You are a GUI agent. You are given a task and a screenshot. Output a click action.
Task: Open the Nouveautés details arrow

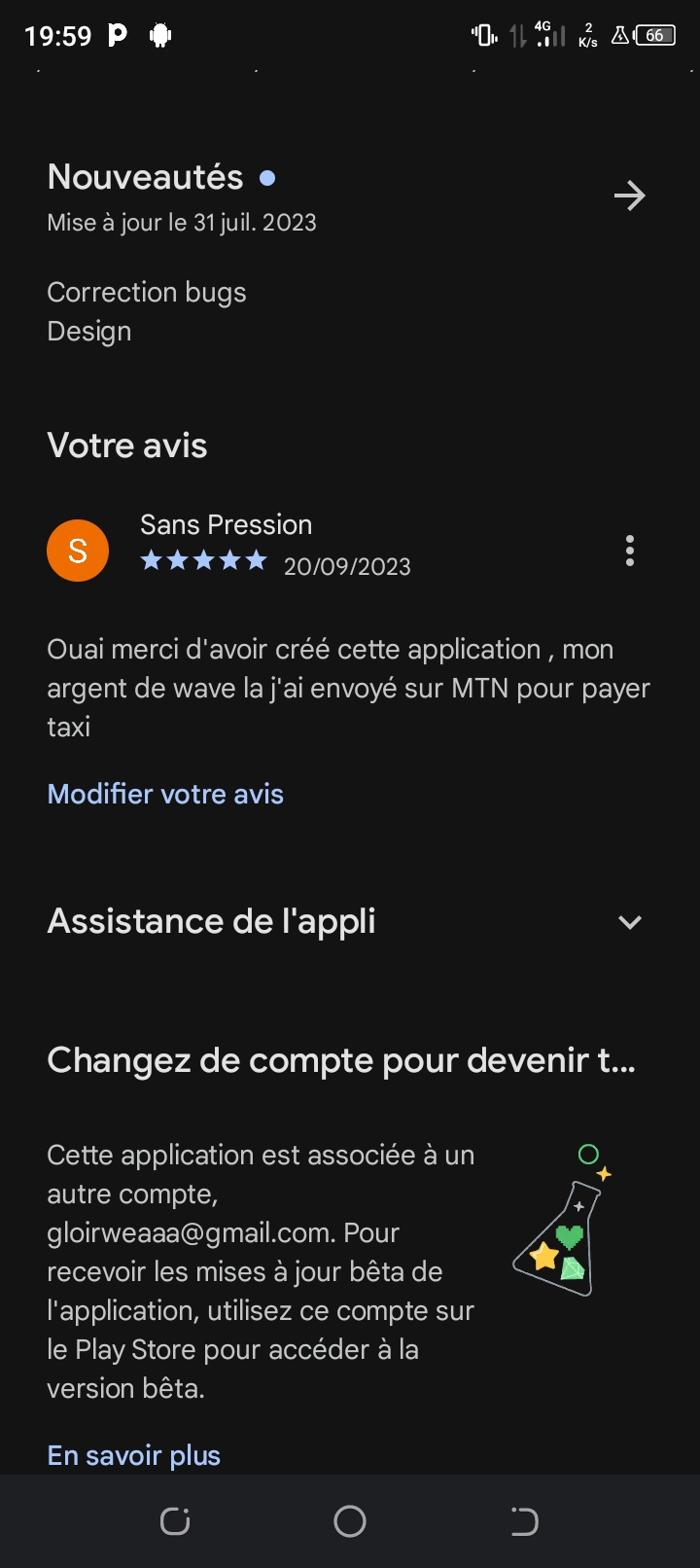pos(629,196)
